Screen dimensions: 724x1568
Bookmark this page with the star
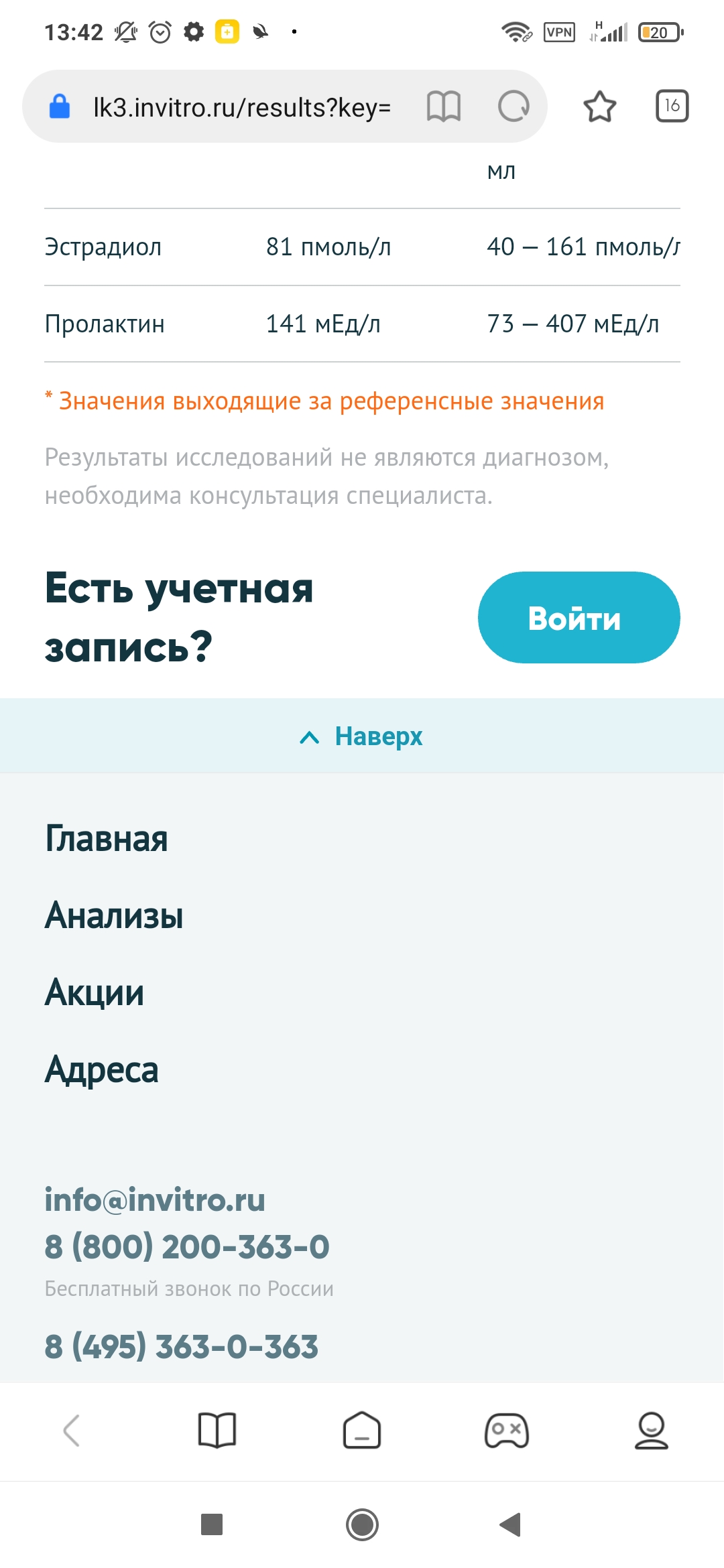(x=599, y=107)
